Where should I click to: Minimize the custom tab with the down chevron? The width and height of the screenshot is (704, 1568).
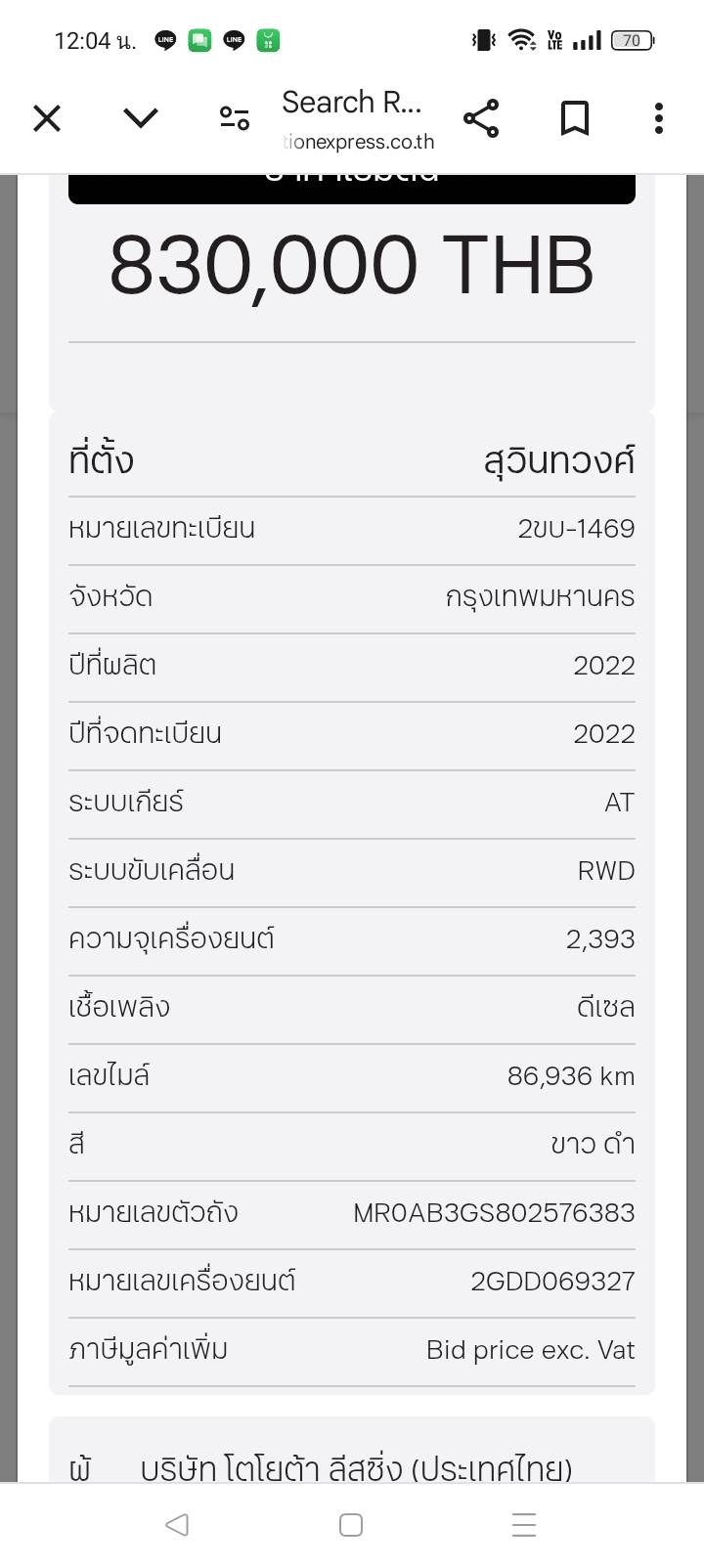point(141,118)
